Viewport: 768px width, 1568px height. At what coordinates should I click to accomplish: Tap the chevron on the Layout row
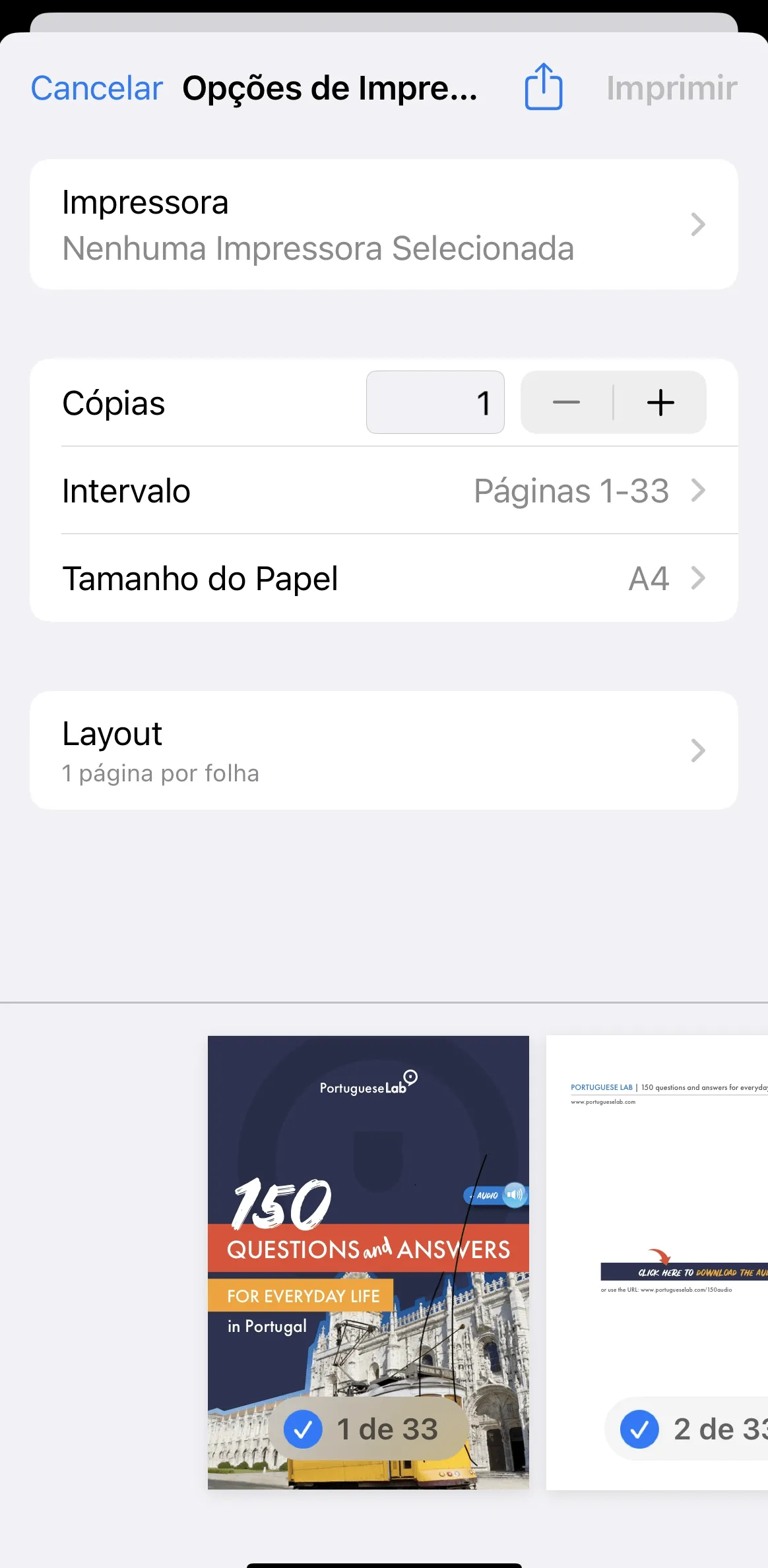tap(697, 750)
